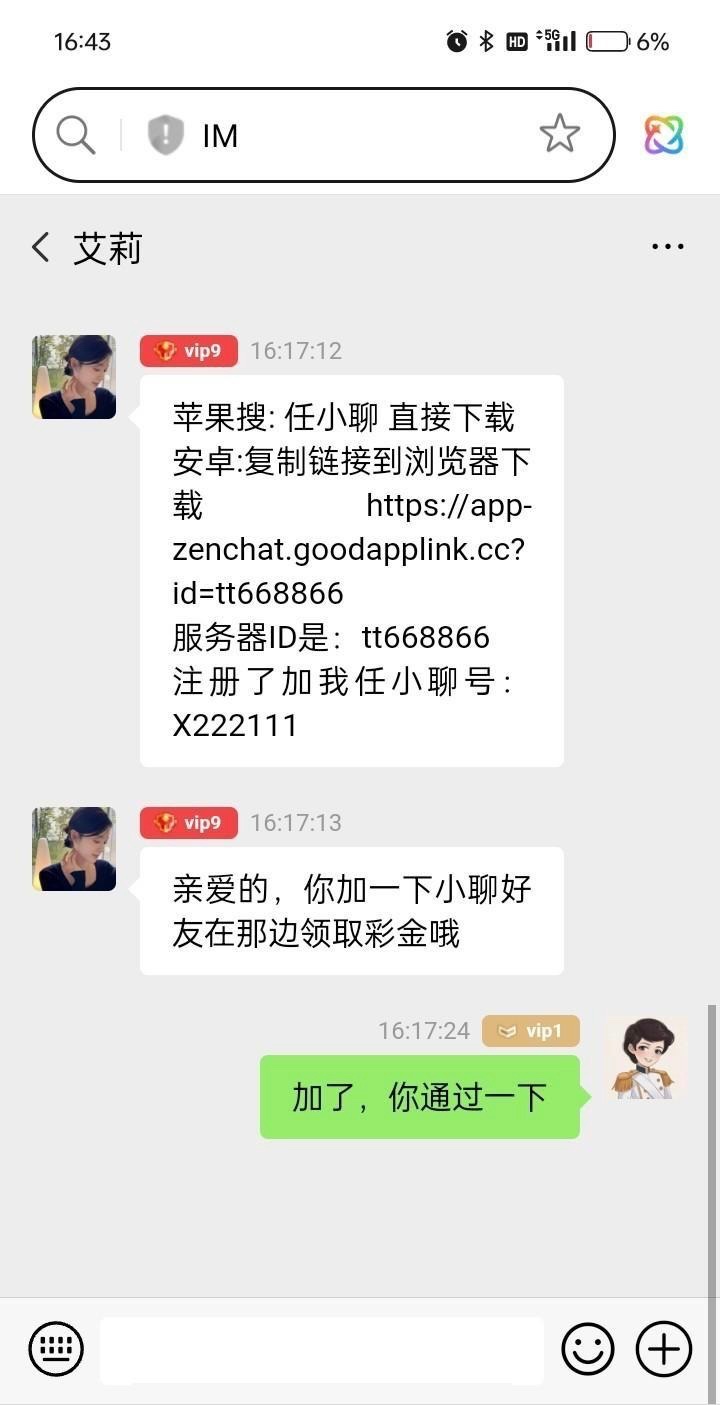Go back from the 艾莉 chat

coord(41,247)
